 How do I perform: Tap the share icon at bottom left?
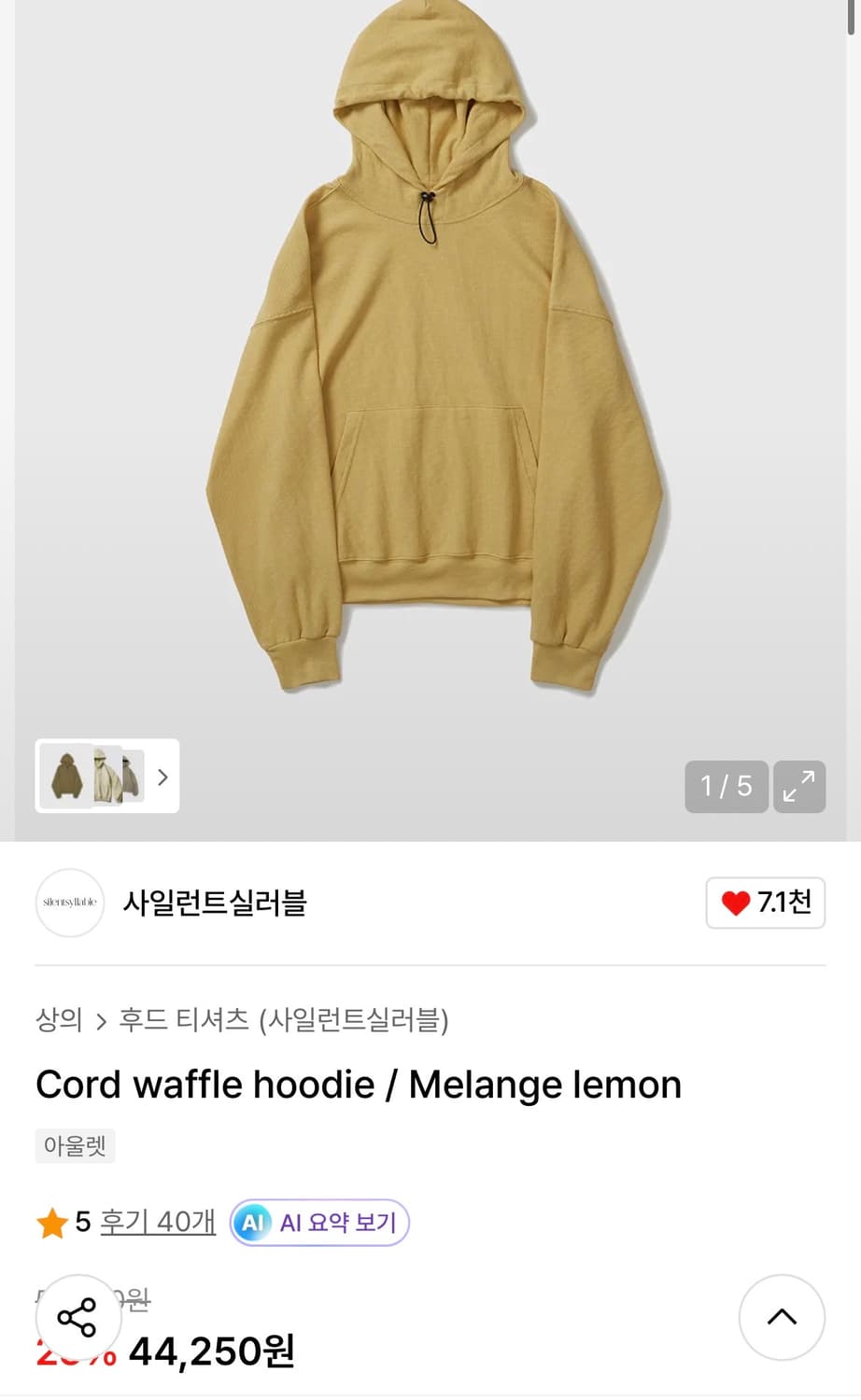78,1318
